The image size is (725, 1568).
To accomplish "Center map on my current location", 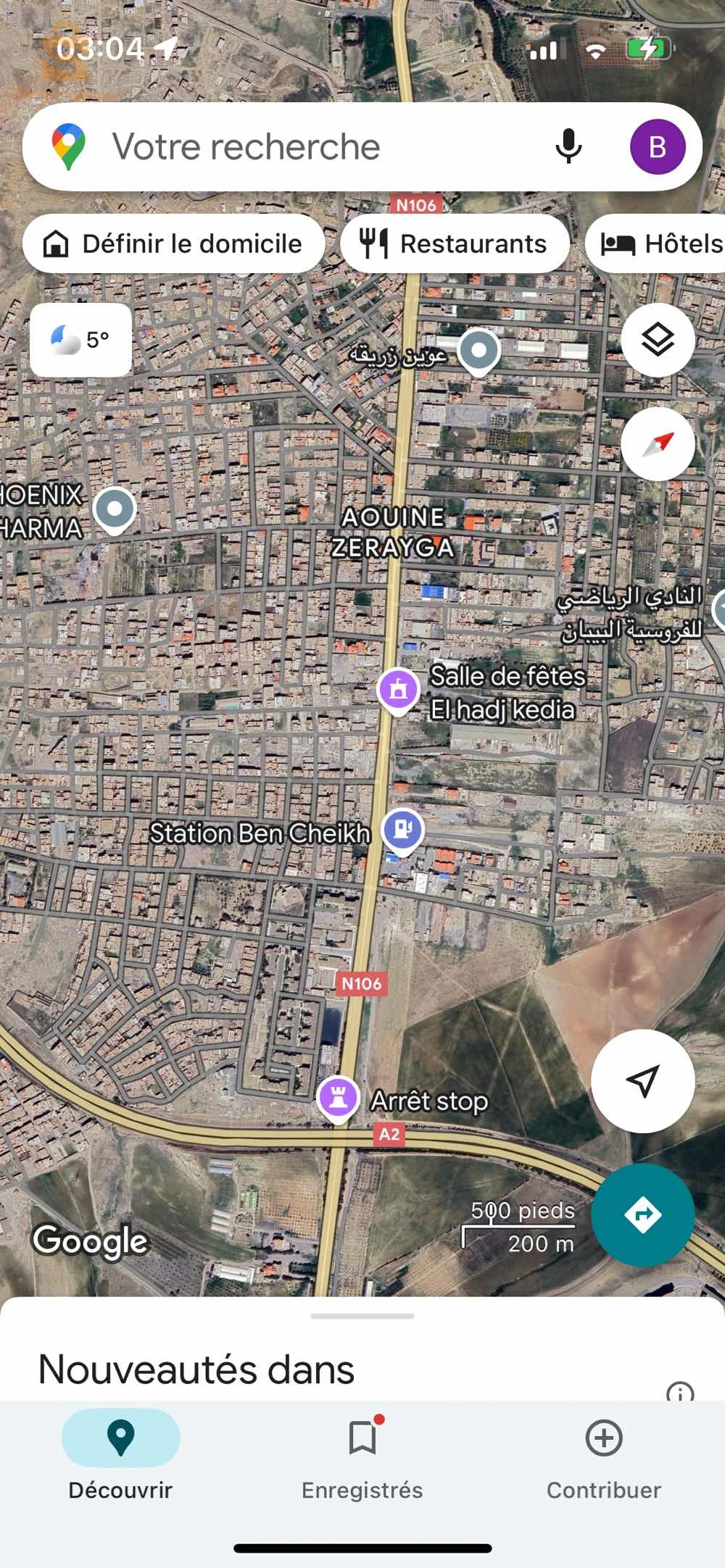I will [x=642, y=1080].
